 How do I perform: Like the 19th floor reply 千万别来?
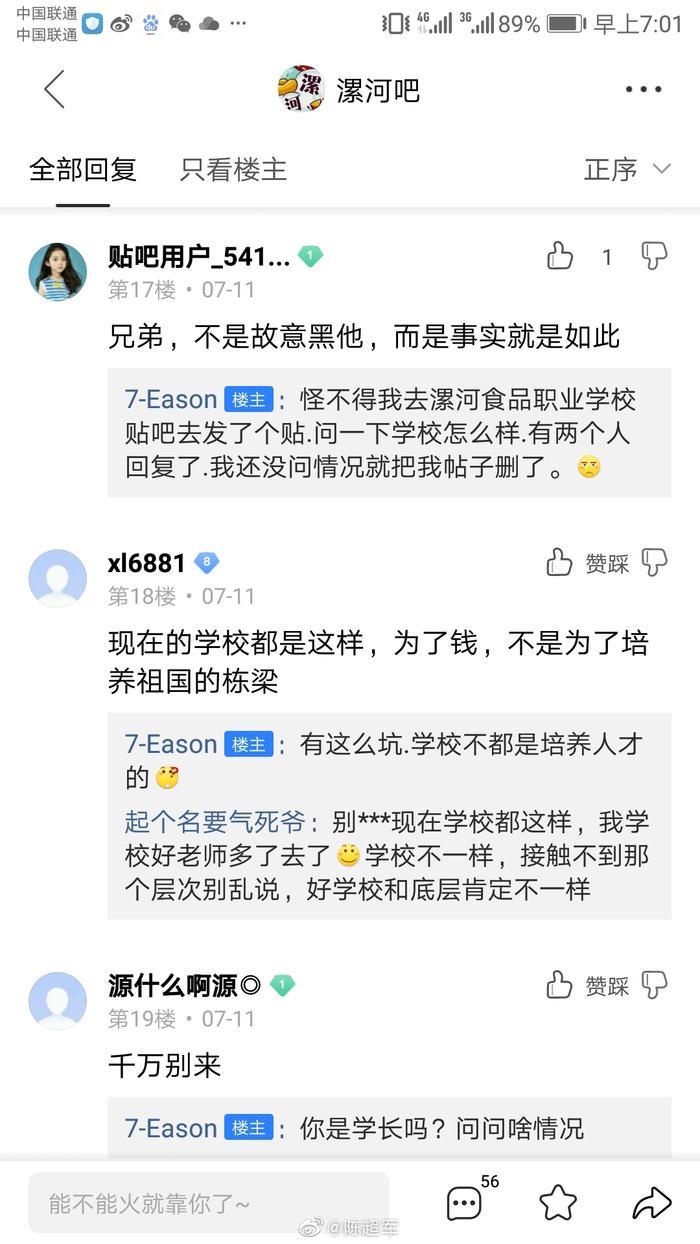[560, 986]
